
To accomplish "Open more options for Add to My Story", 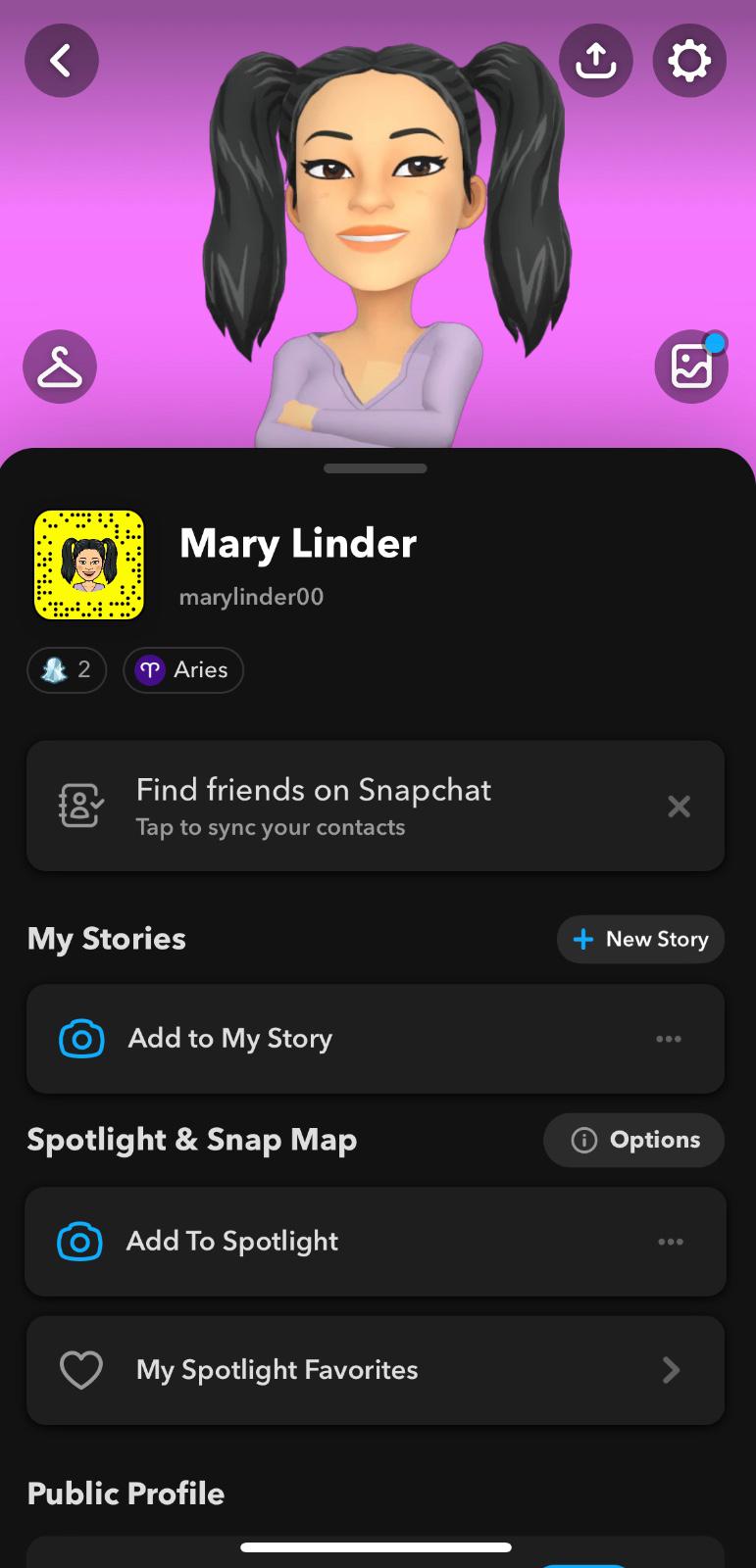I will click(x=669, y=1039).
